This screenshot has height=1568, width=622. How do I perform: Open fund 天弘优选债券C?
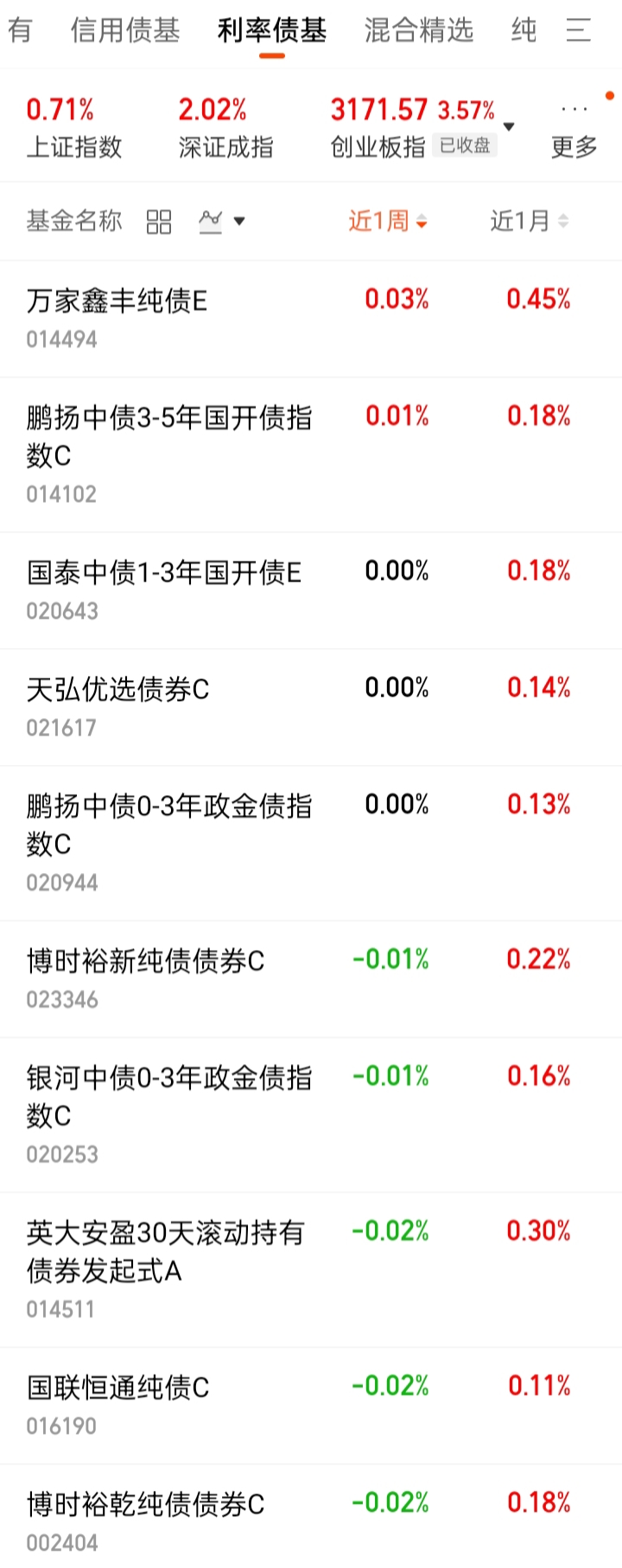(x=118, y=689)
